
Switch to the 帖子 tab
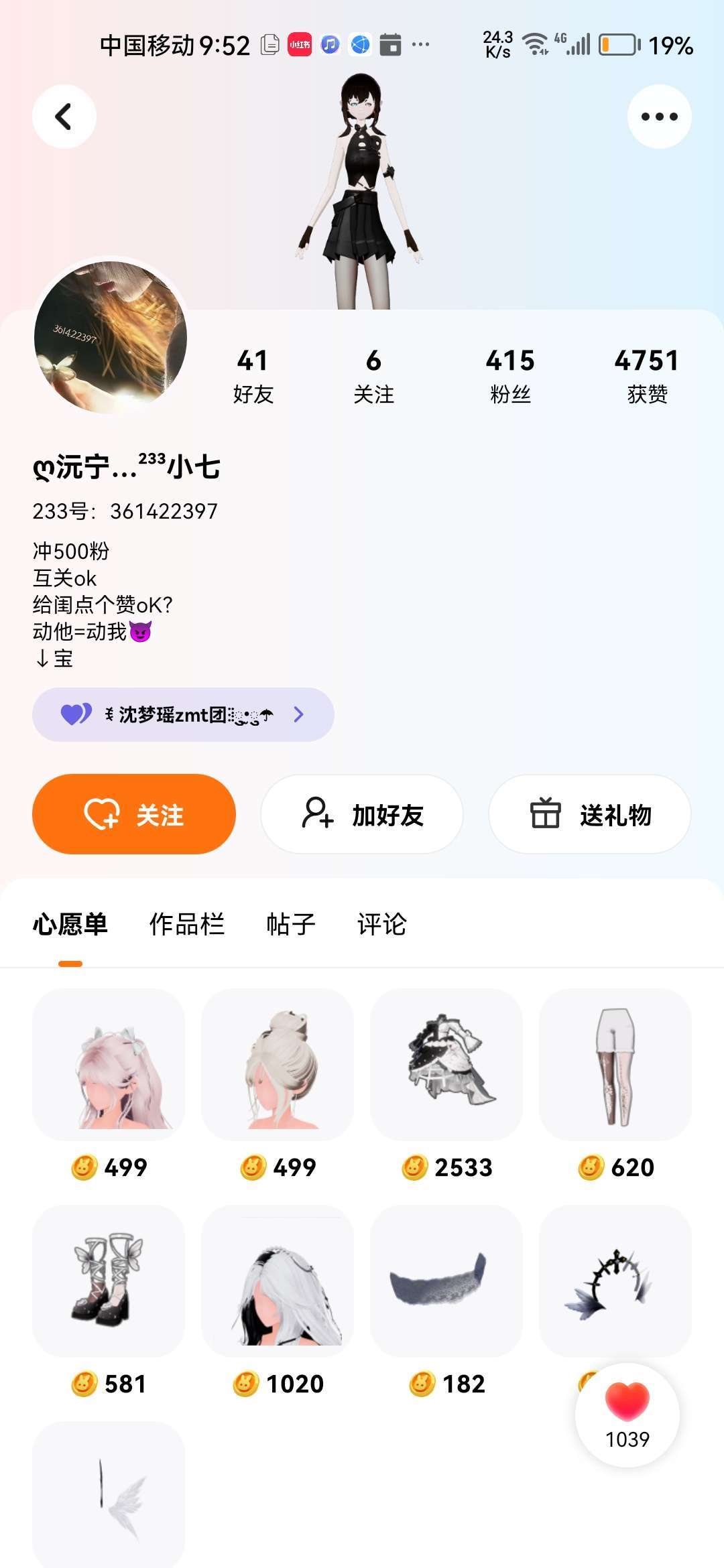click(x=290, y=924)
